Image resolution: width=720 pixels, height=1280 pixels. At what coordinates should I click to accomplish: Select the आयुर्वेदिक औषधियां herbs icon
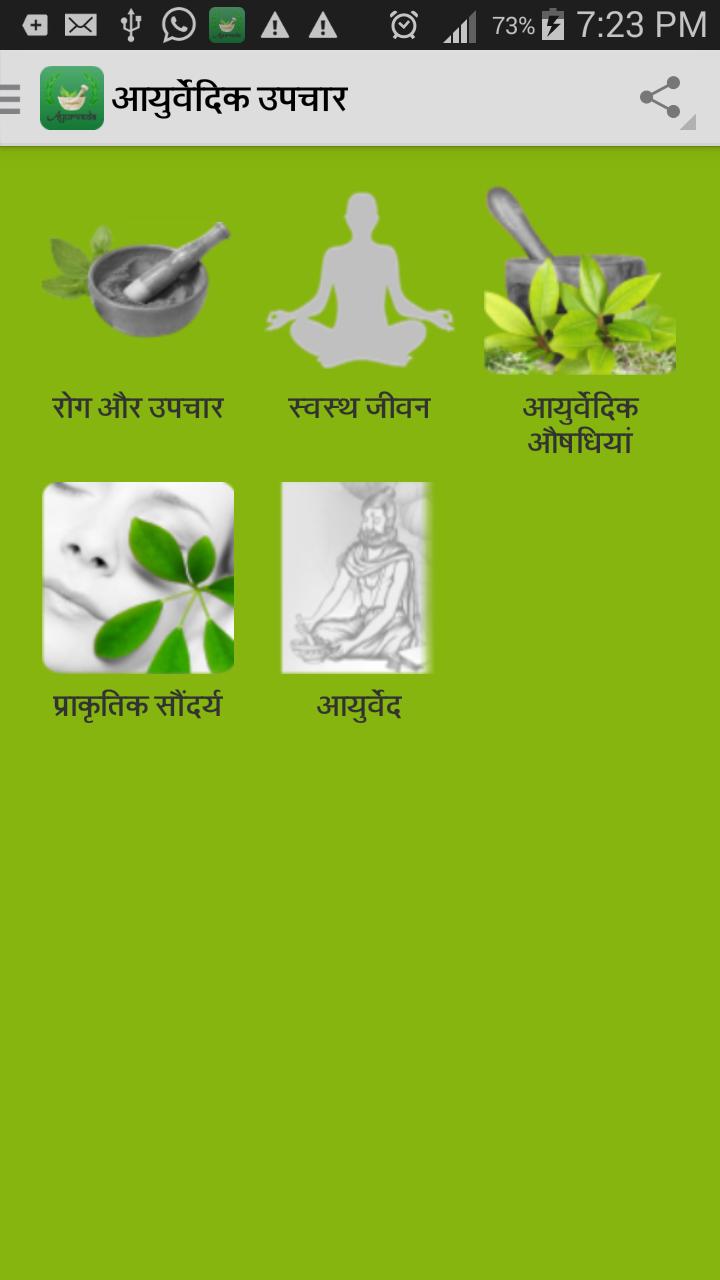point(578,280)
